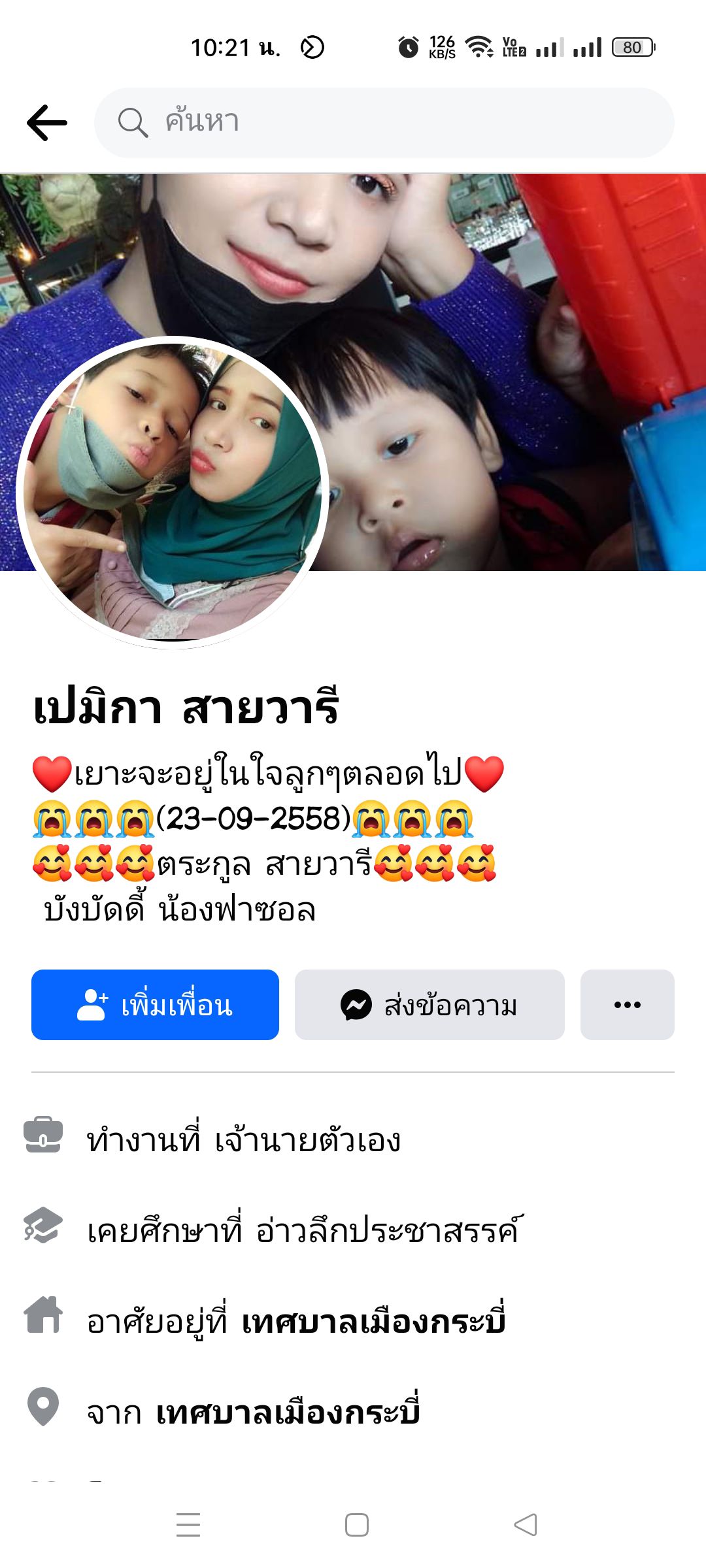Open hometown เทศบาลเมืองกระบี่ after จาก

(288, 1413)
